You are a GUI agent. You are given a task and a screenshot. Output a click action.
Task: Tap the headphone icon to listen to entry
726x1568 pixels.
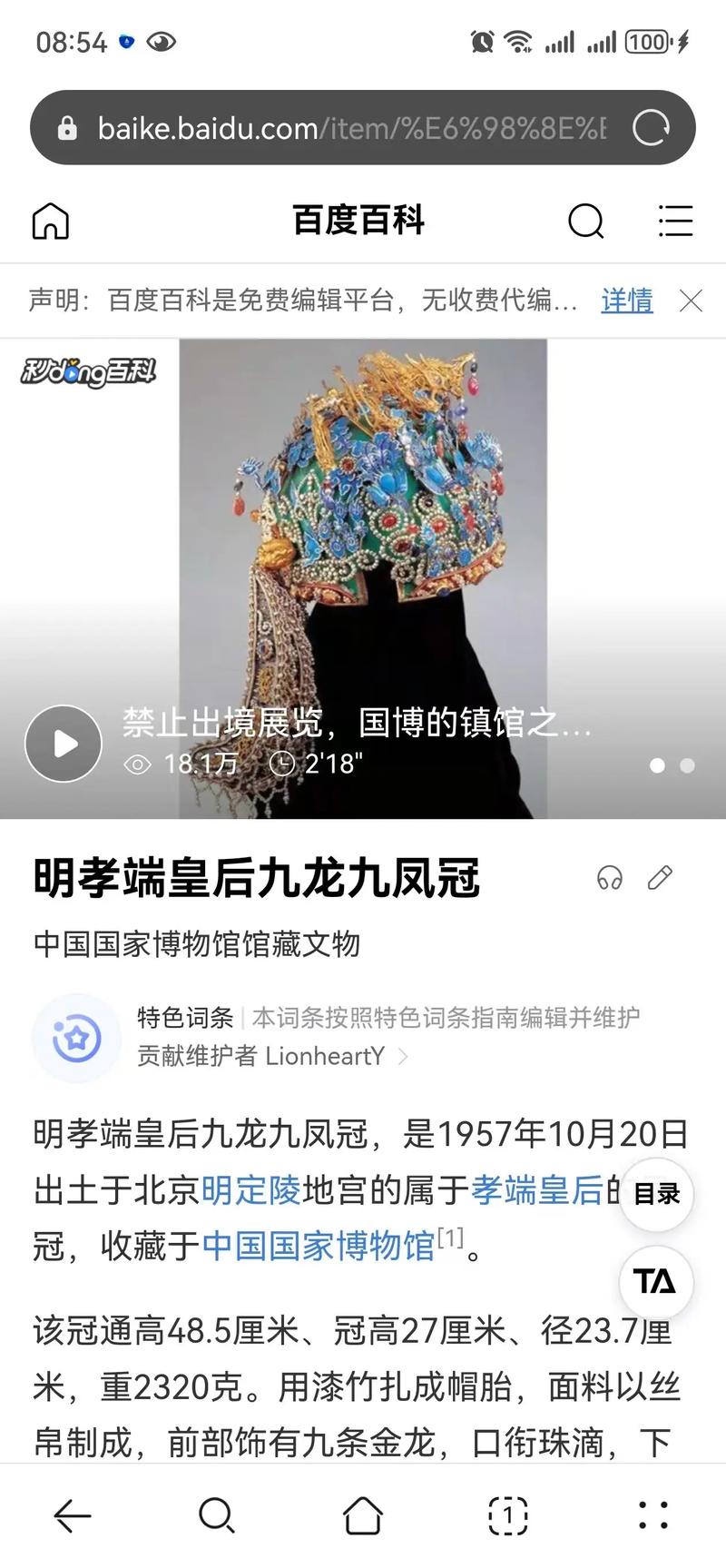click(611, 877)
